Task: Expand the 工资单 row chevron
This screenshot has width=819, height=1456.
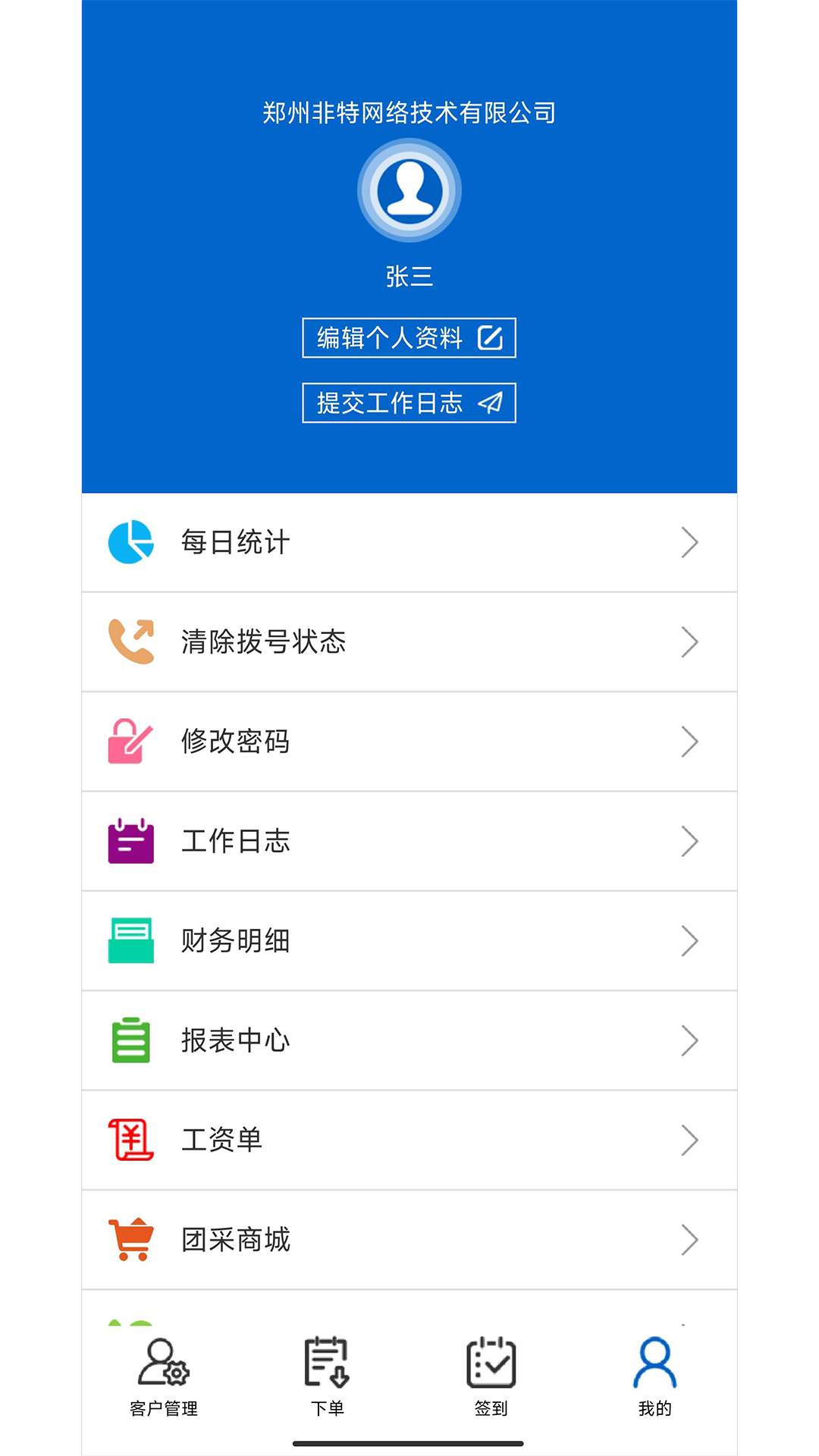Action: coord(690,1140)
